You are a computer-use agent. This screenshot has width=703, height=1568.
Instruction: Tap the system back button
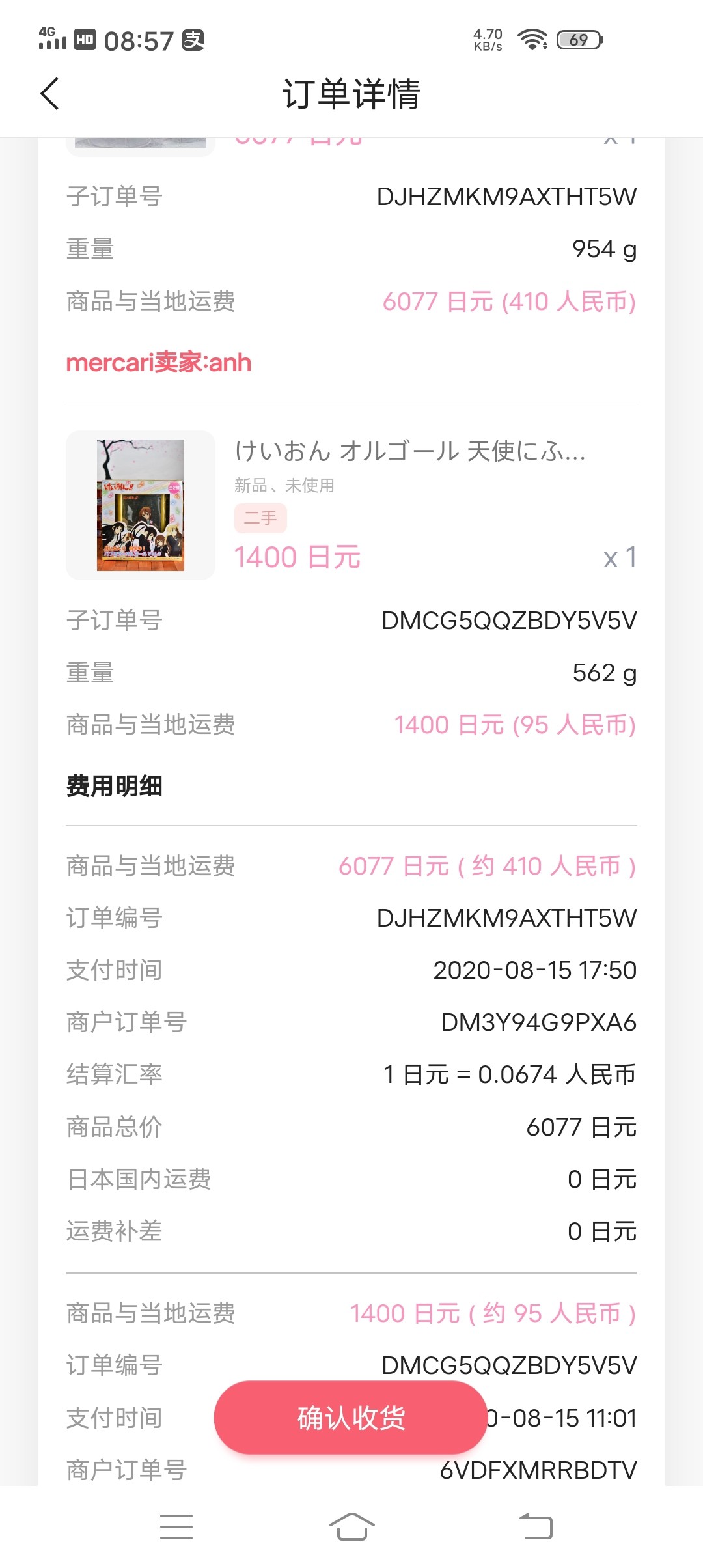click(535, 1526)
